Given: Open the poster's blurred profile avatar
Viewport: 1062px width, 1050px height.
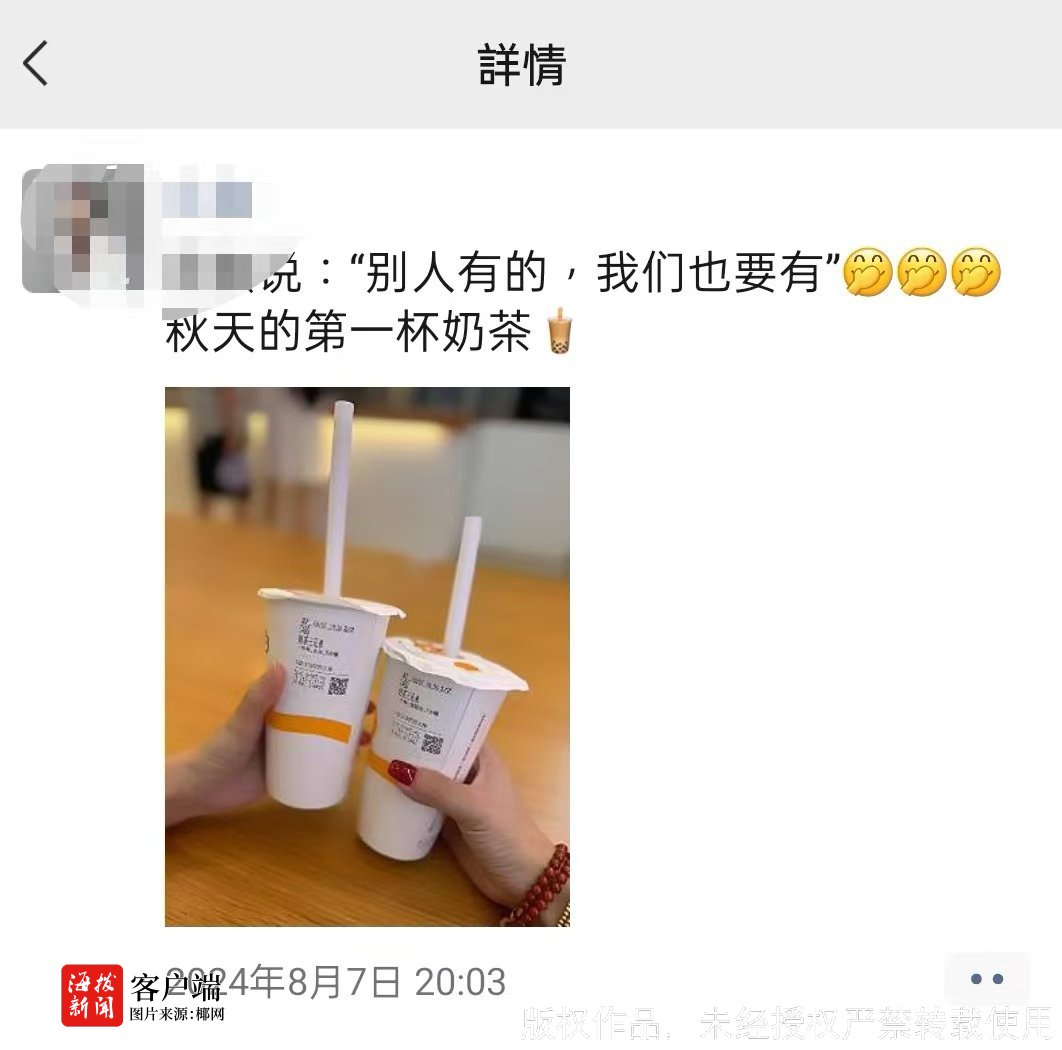Looking at the screenshot, I should (84, 228).
